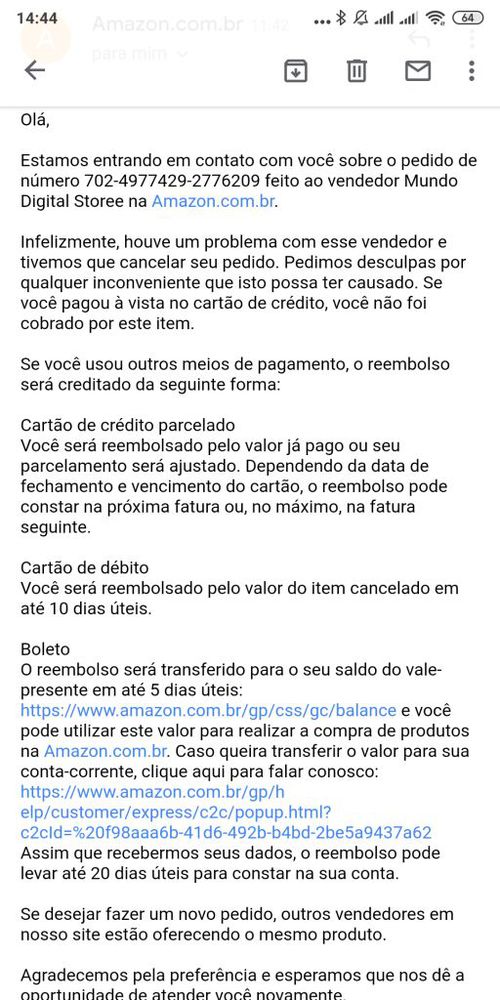Delete this email with trash icon
Viewport: 500px width, 1000px height.
[357, 70]
